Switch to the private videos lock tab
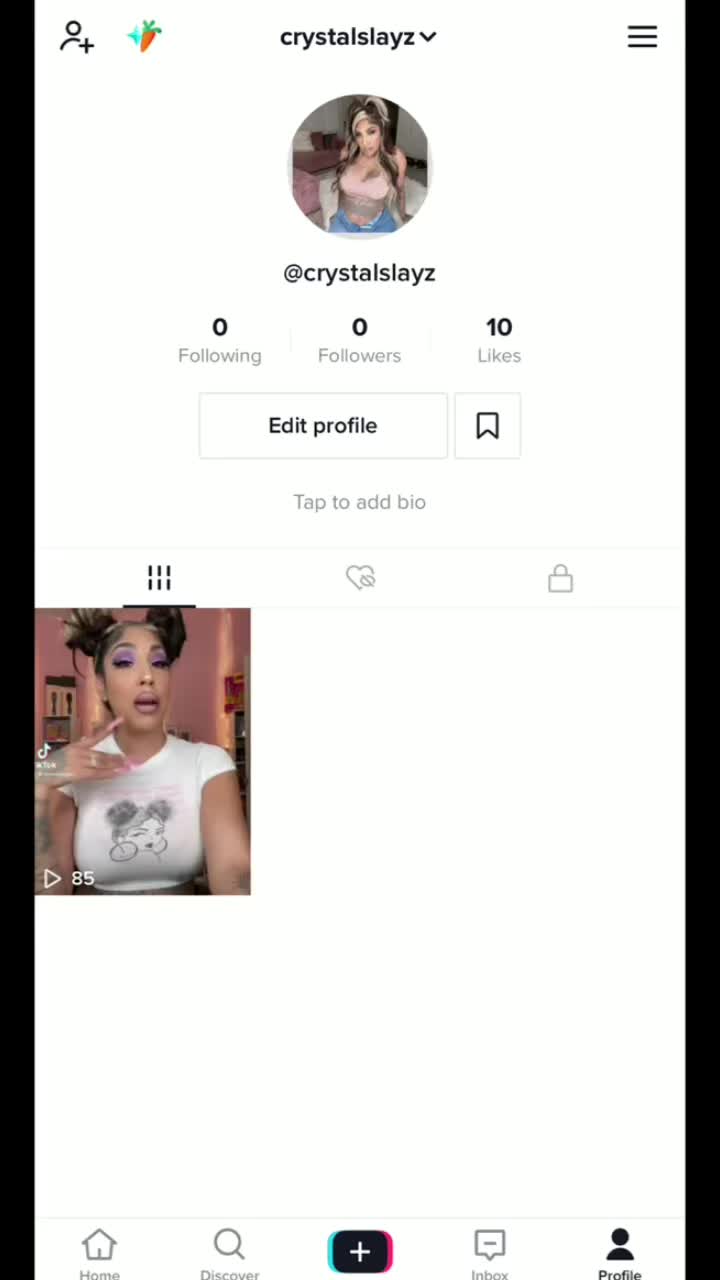720x1280 pixels. coord(560,578)
